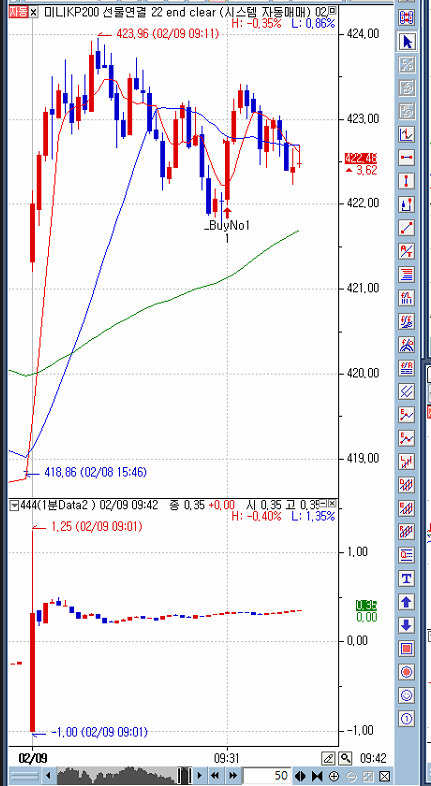Add a down arrow marker tool
The height and width of the screenshot is (786, 431).
tap(406, 625)
